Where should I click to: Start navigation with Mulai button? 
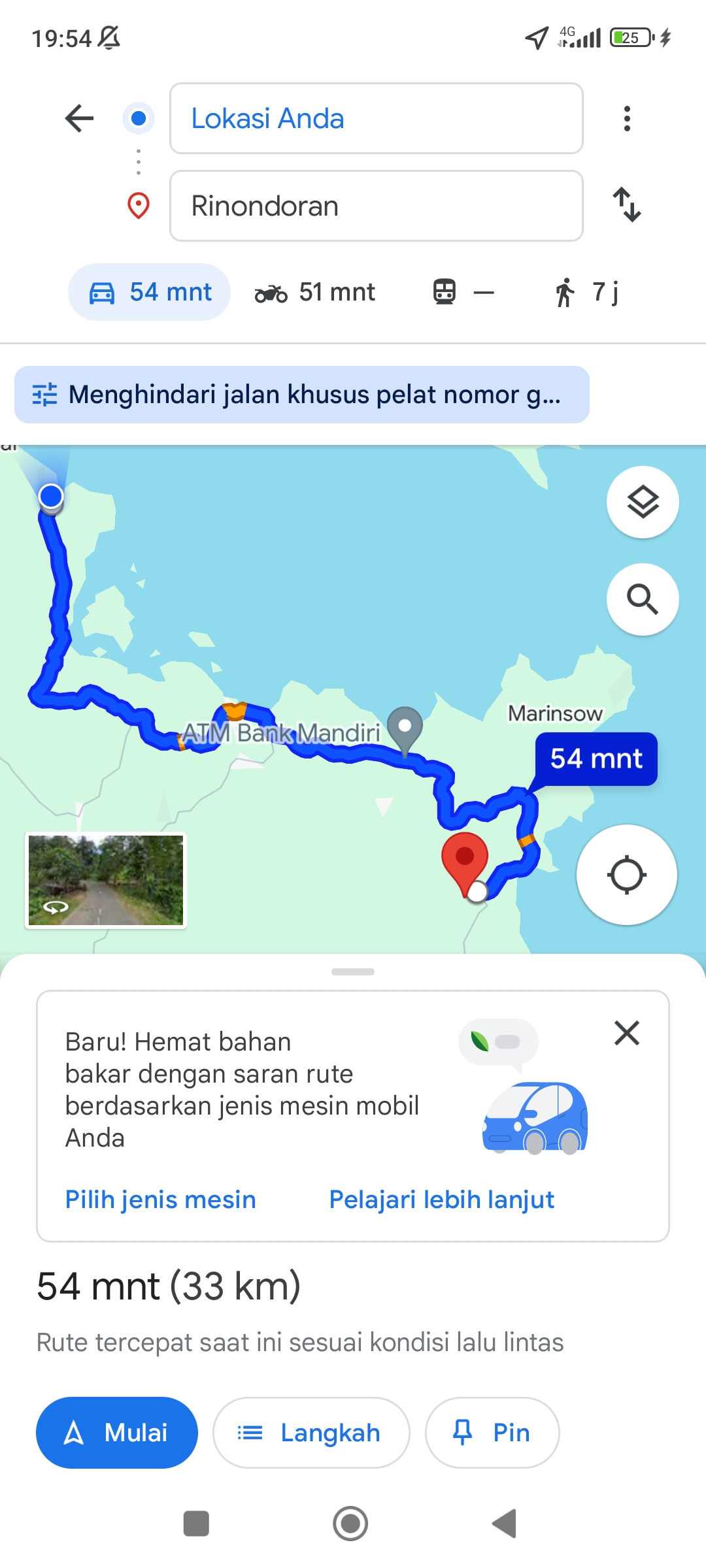point(117,1433)
